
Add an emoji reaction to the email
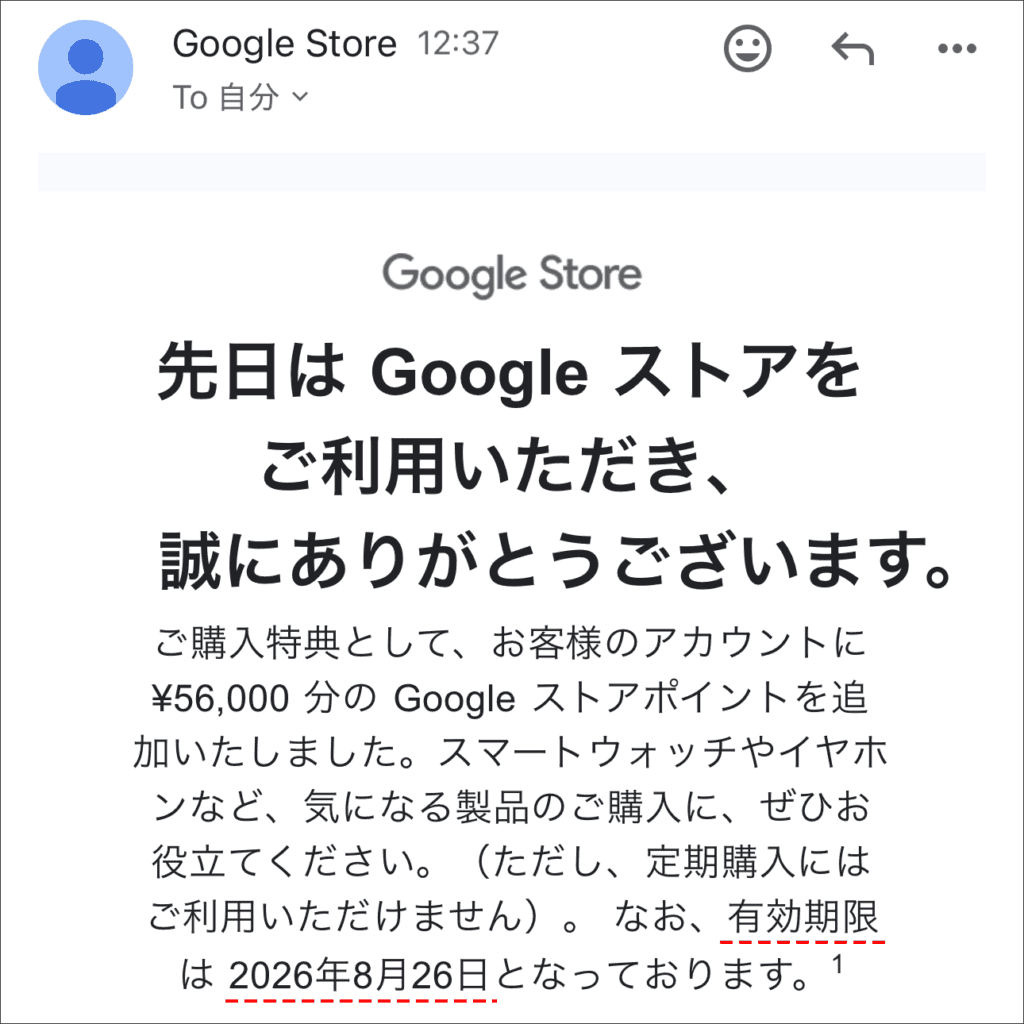(x=747, y=48)
